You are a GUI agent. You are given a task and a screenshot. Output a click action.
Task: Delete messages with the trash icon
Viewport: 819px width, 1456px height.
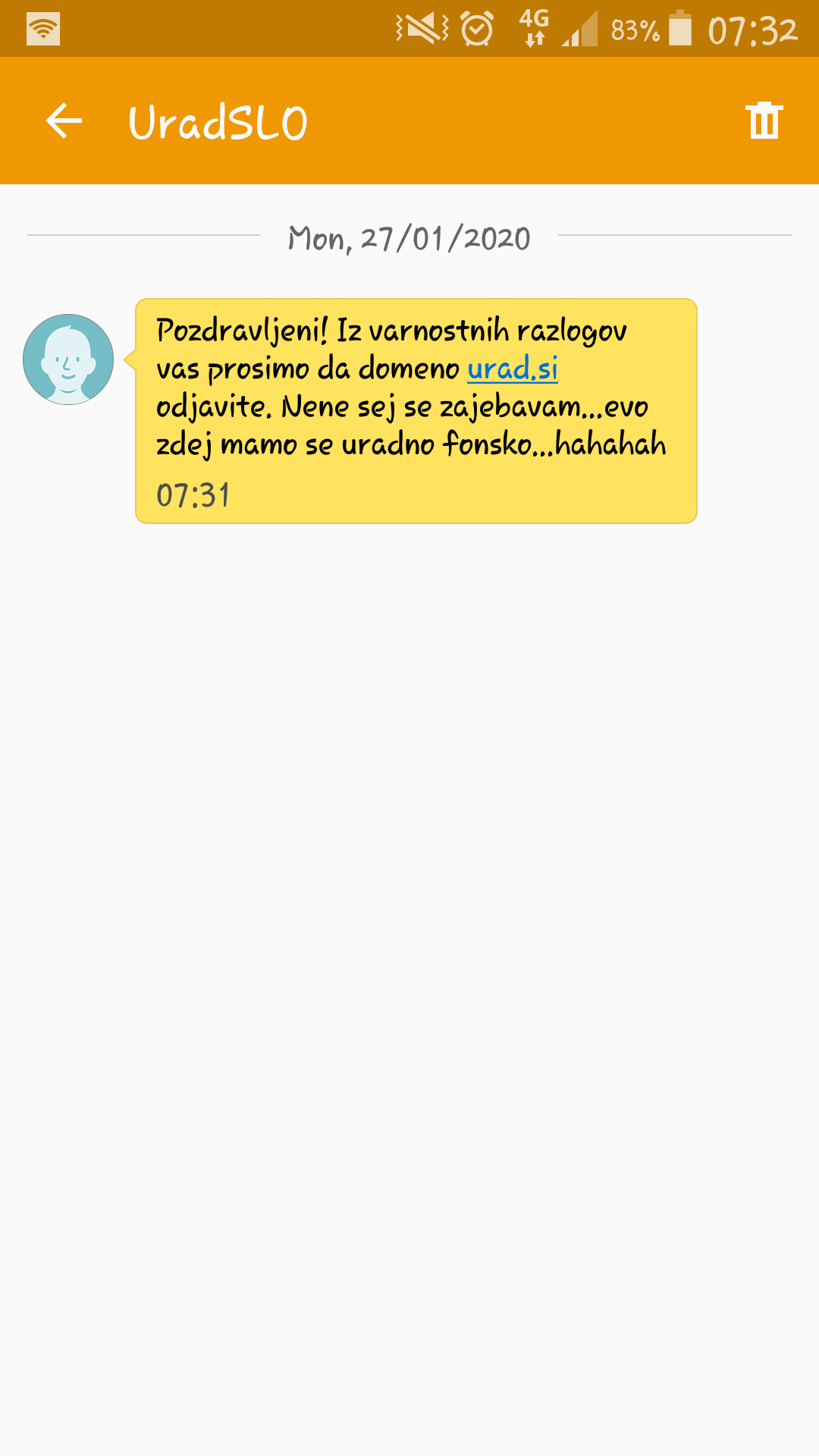(764, 121)
